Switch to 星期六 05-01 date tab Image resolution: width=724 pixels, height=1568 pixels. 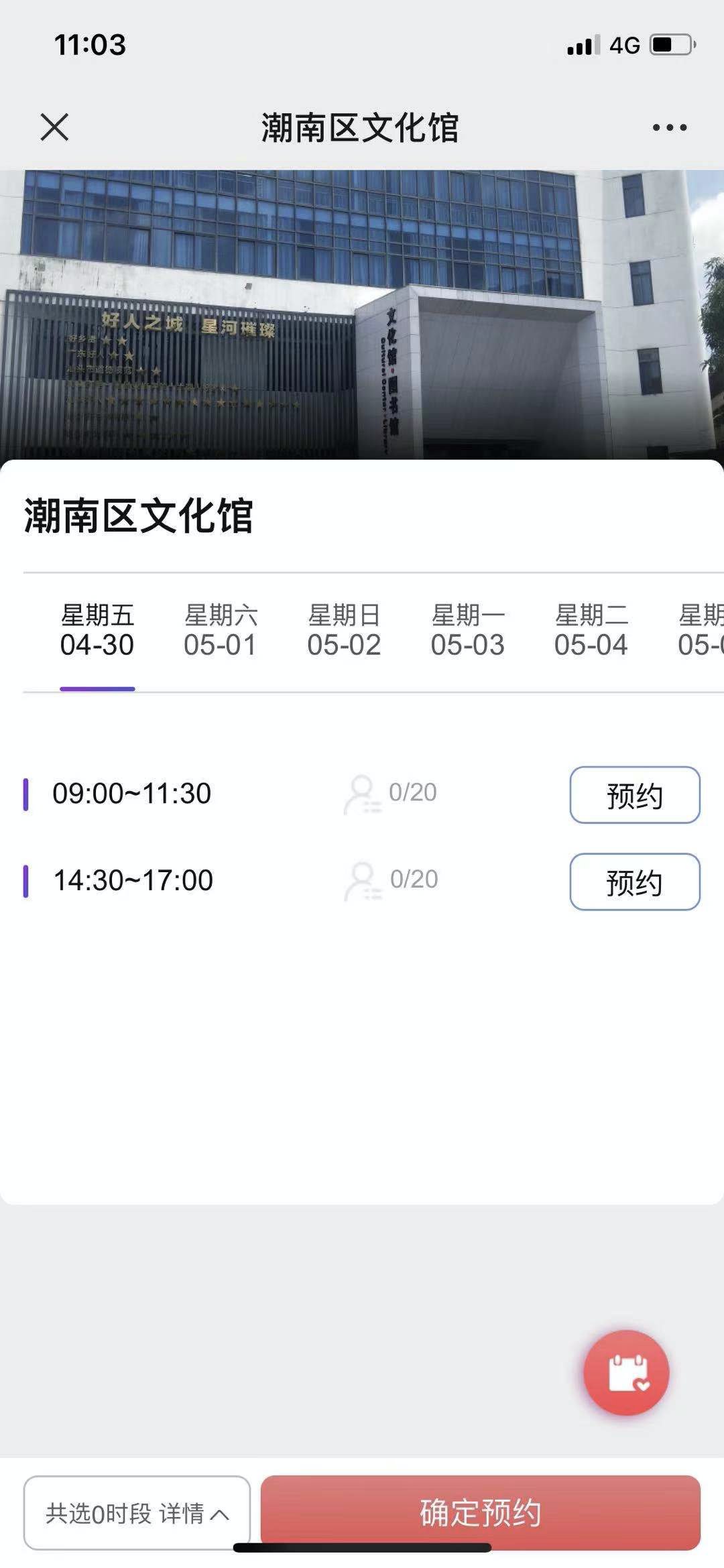[x=221, y=630]
